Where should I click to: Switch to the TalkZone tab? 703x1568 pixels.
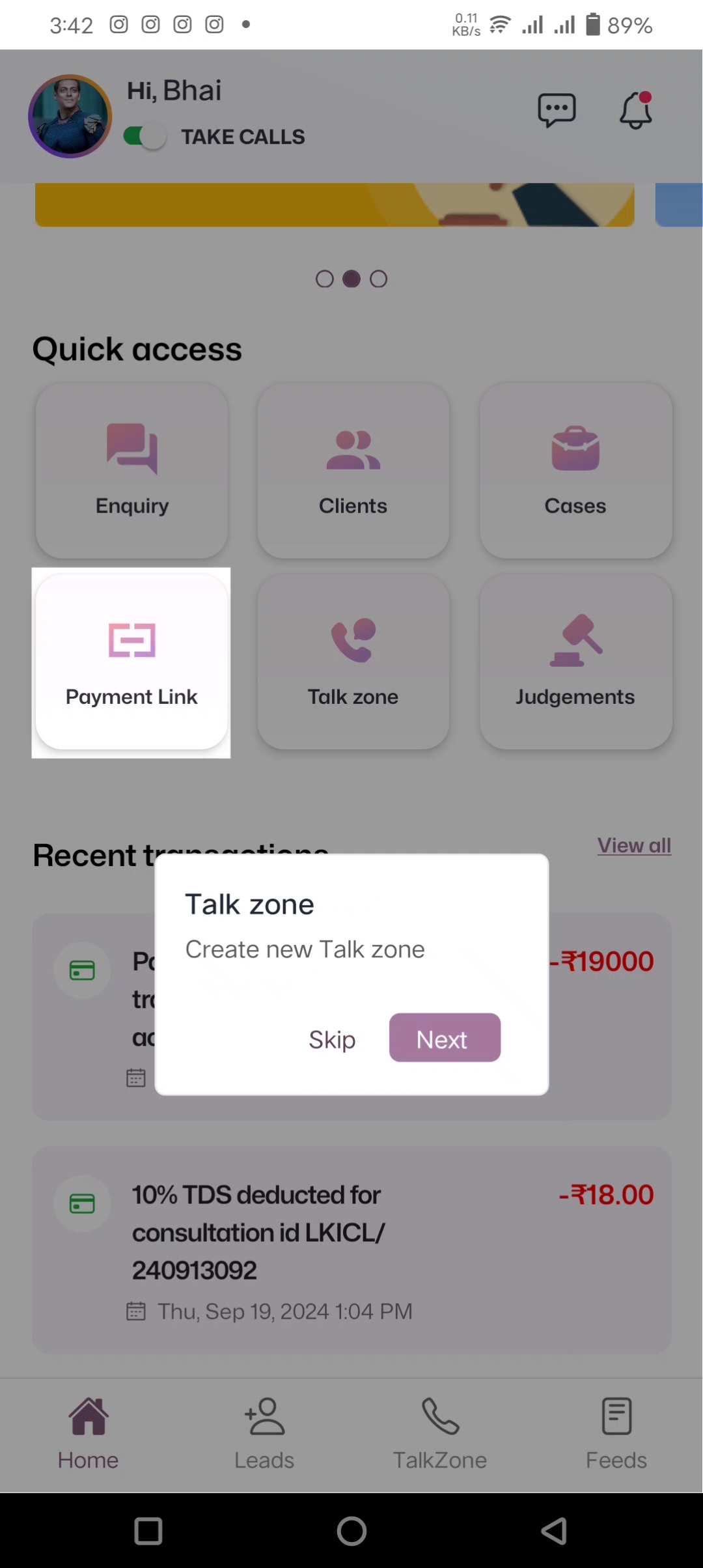coord(440,1434)
